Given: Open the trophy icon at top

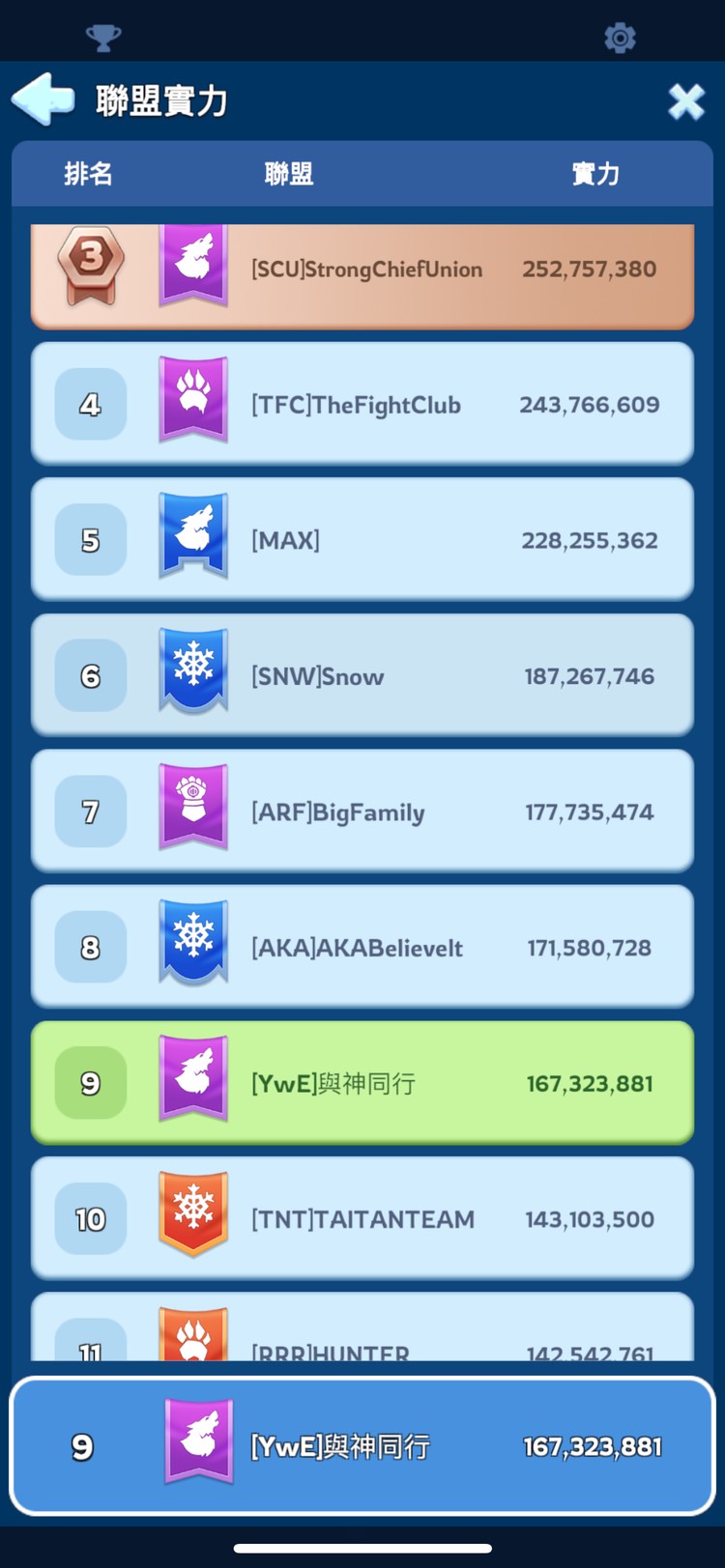Looking at the screenshot, I should [103, 38].
